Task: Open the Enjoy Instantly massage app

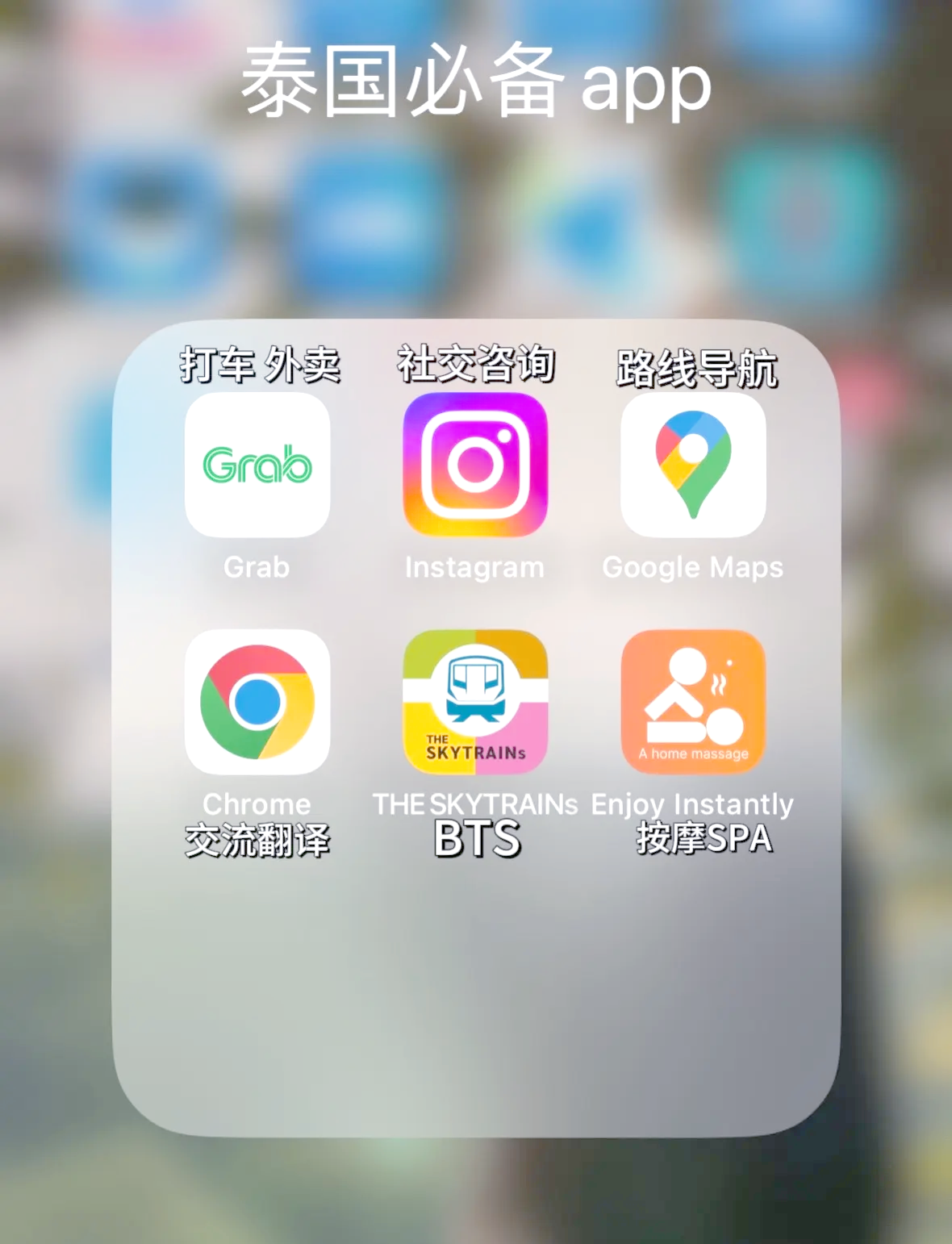Action: pos(693,702)
